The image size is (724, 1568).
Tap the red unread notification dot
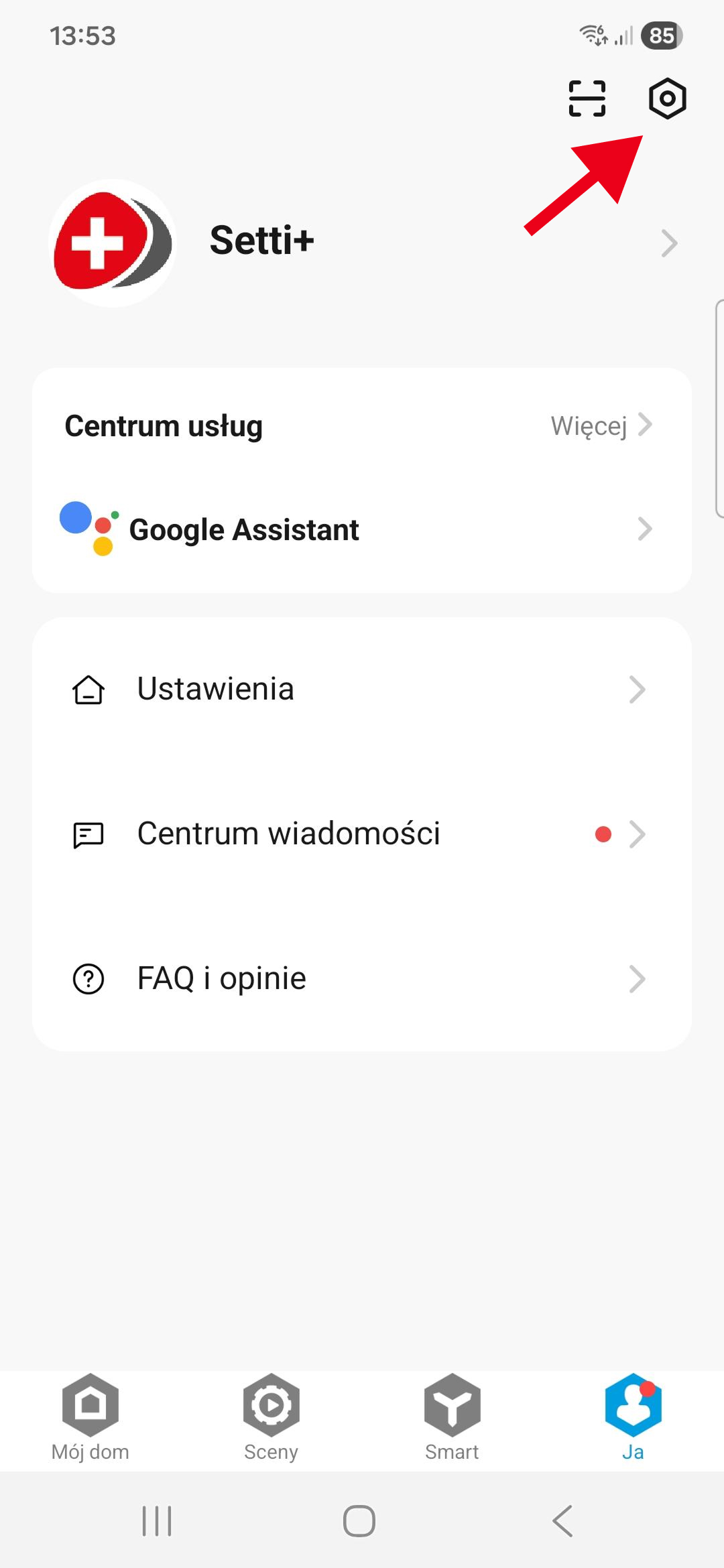pos(603,834)
